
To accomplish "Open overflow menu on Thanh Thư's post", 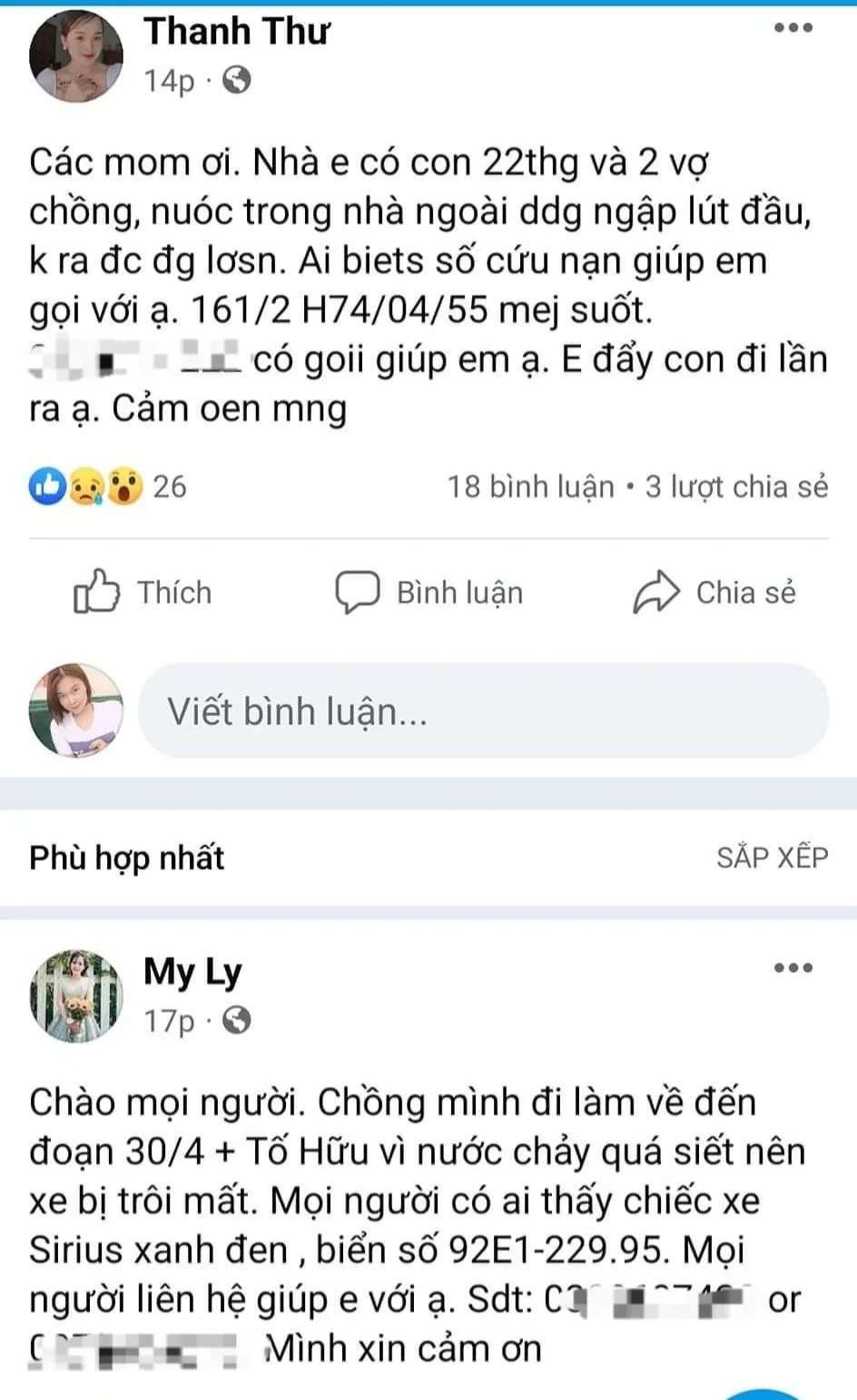I will point(793,28).
